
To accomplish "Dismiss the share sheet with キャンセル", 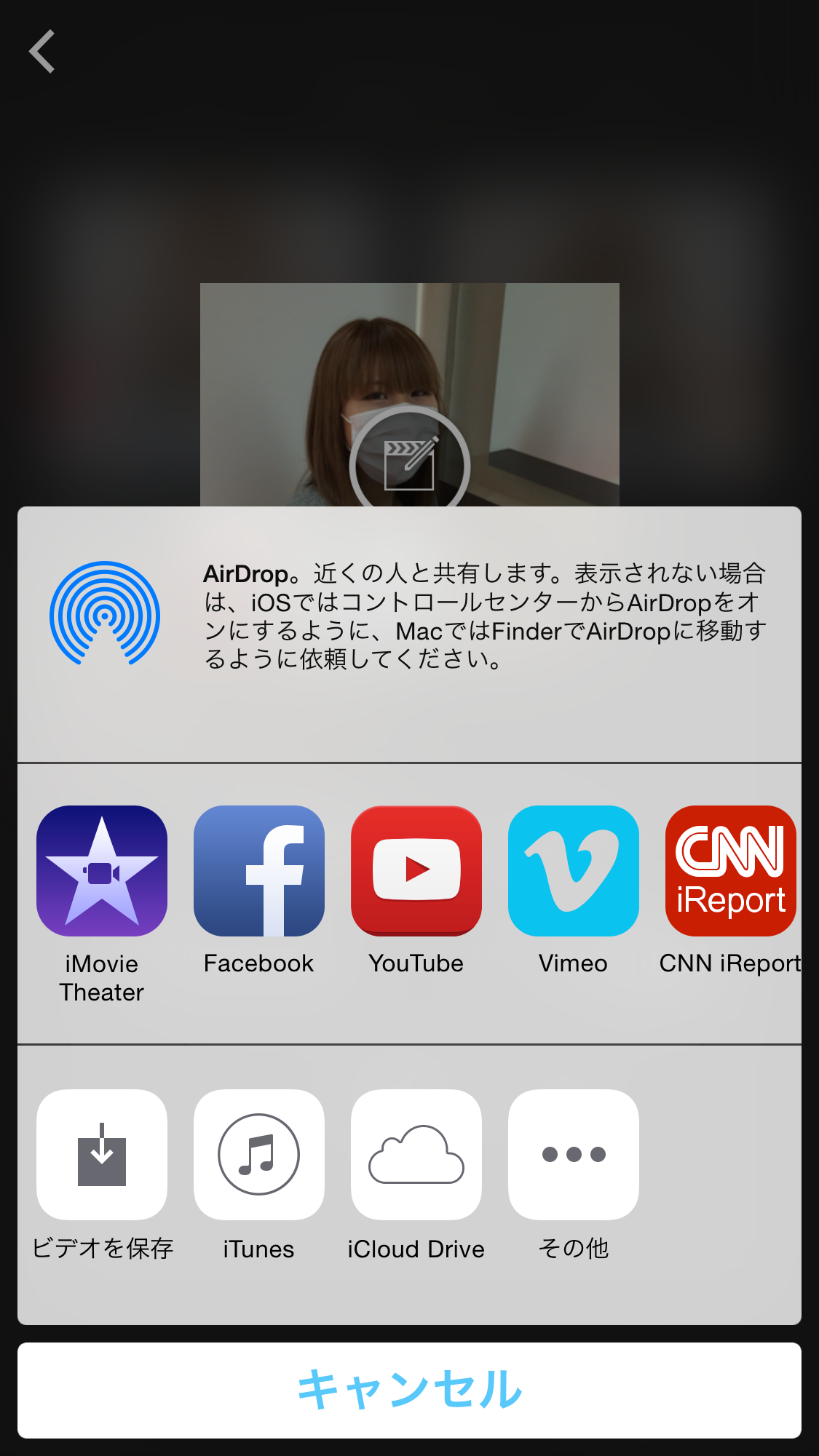I will [x=409, y=1390].
